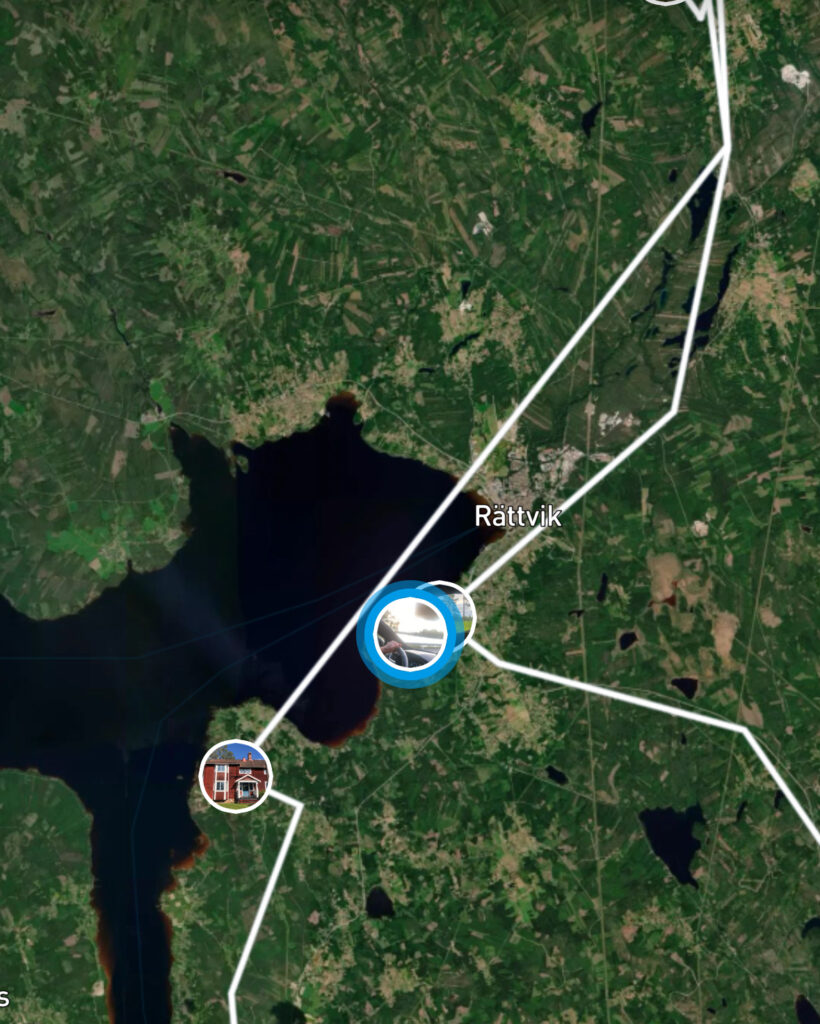Open the red house photo marker

point(236,776)
